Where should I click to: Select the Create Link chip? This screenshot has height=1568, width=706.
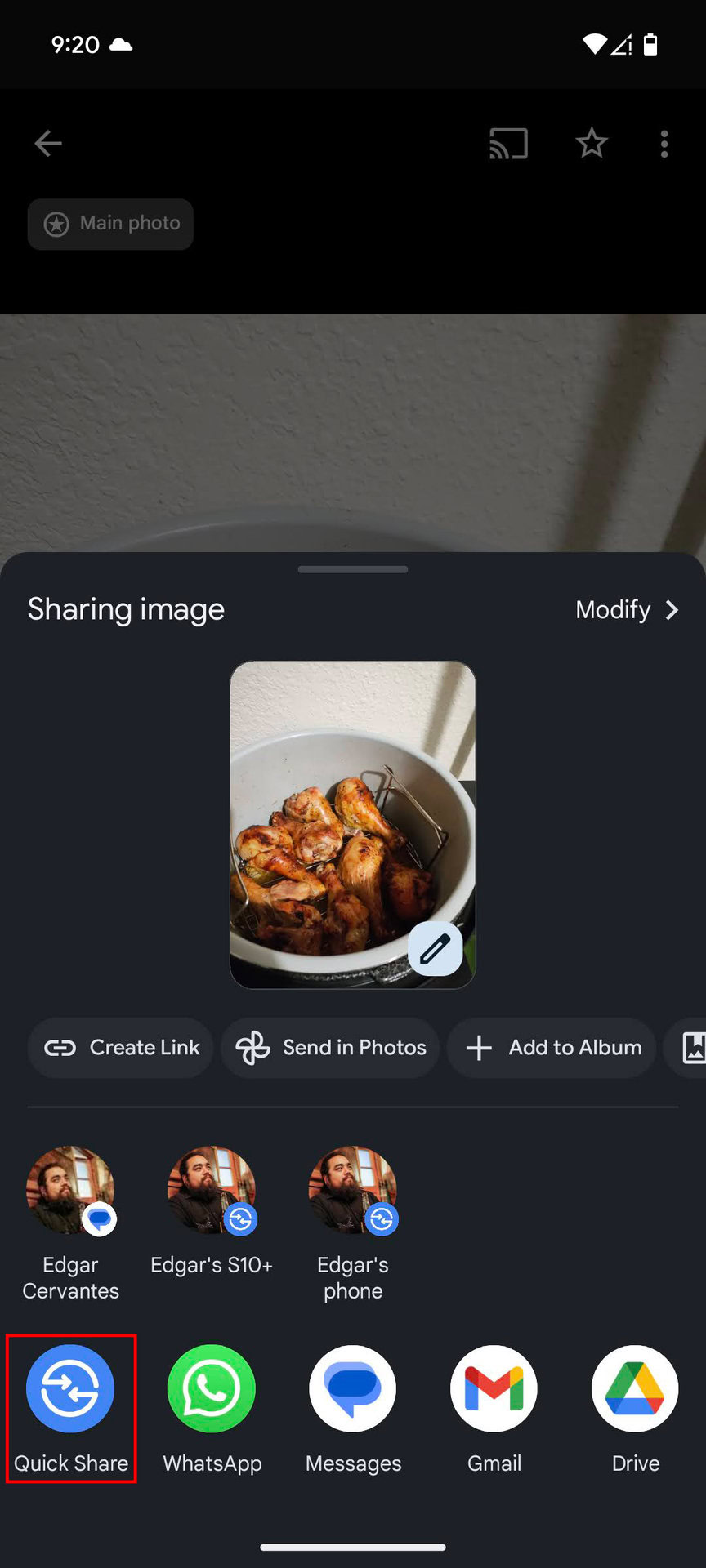tap(121, 1048)
